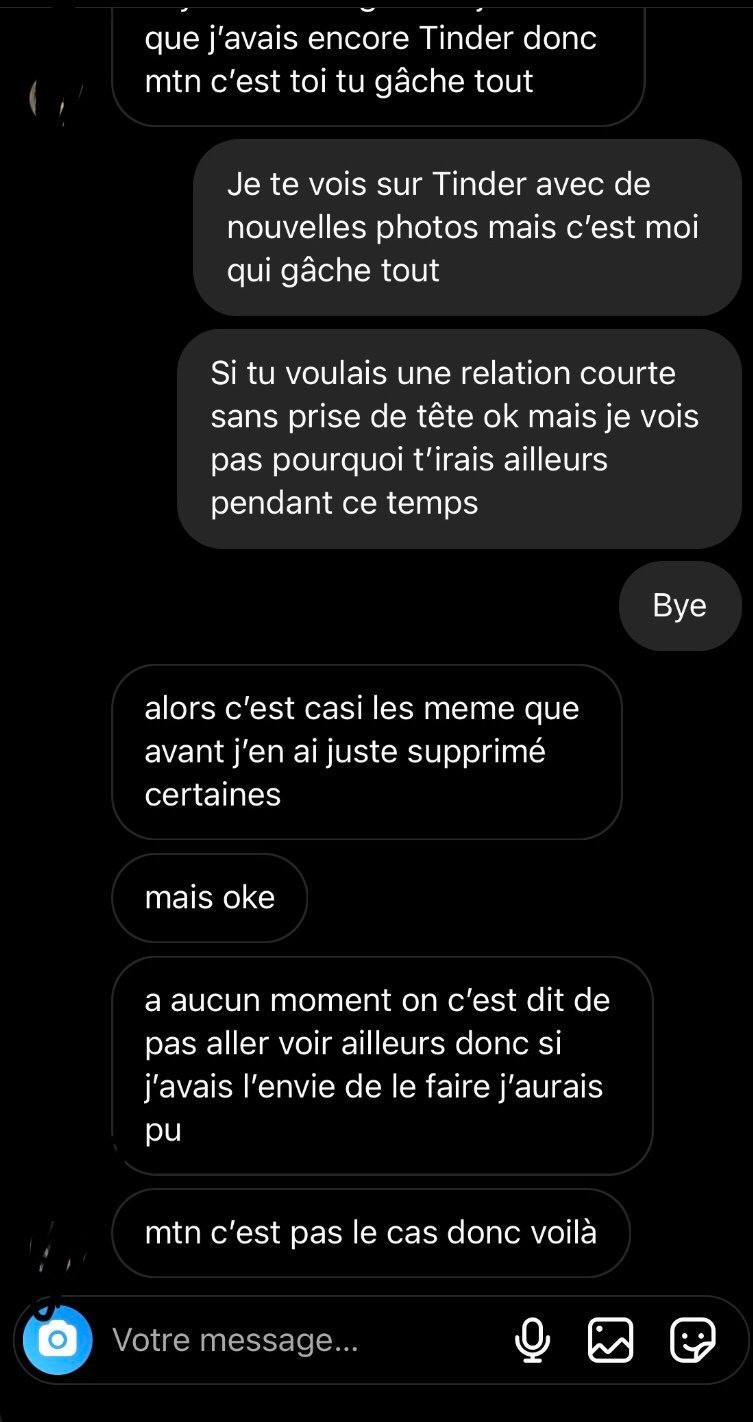Open the photo gallery picker
This screenshot has height=1422, width=753.
610,1340
